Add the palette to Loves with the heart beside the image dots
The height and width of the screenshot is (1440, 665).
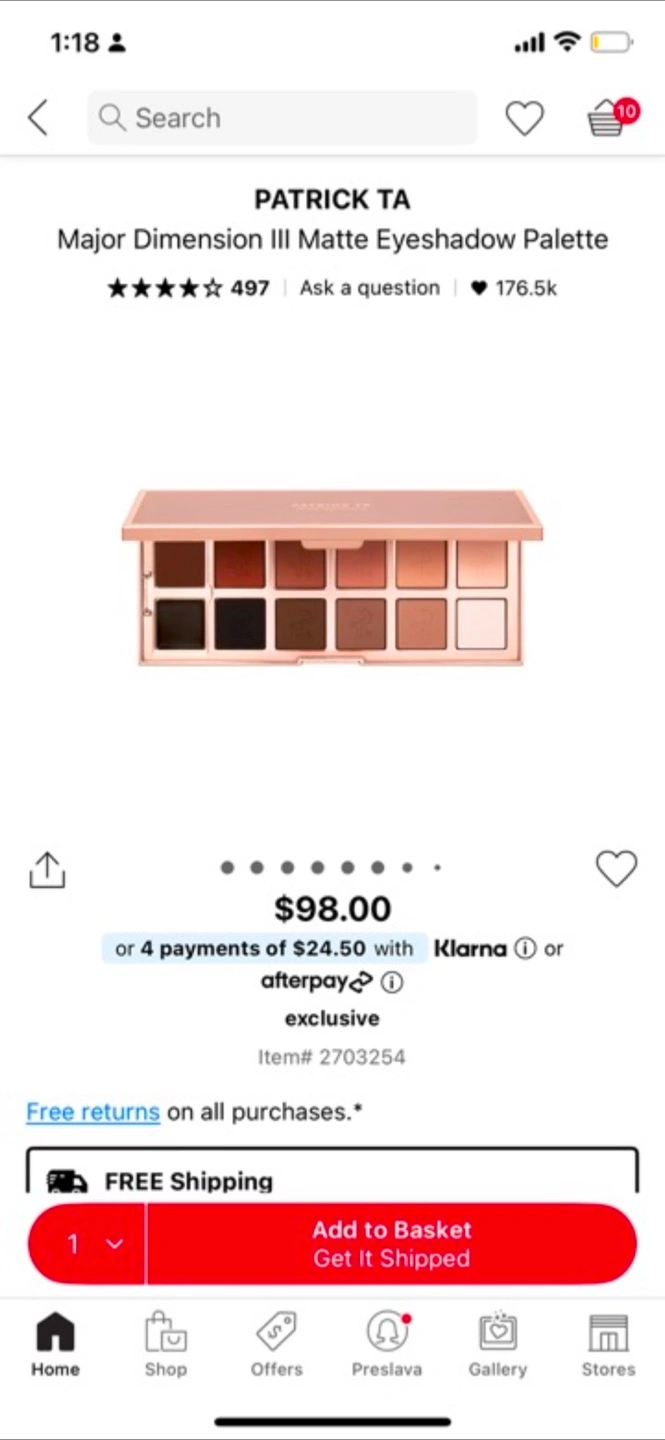coord(616,869)
